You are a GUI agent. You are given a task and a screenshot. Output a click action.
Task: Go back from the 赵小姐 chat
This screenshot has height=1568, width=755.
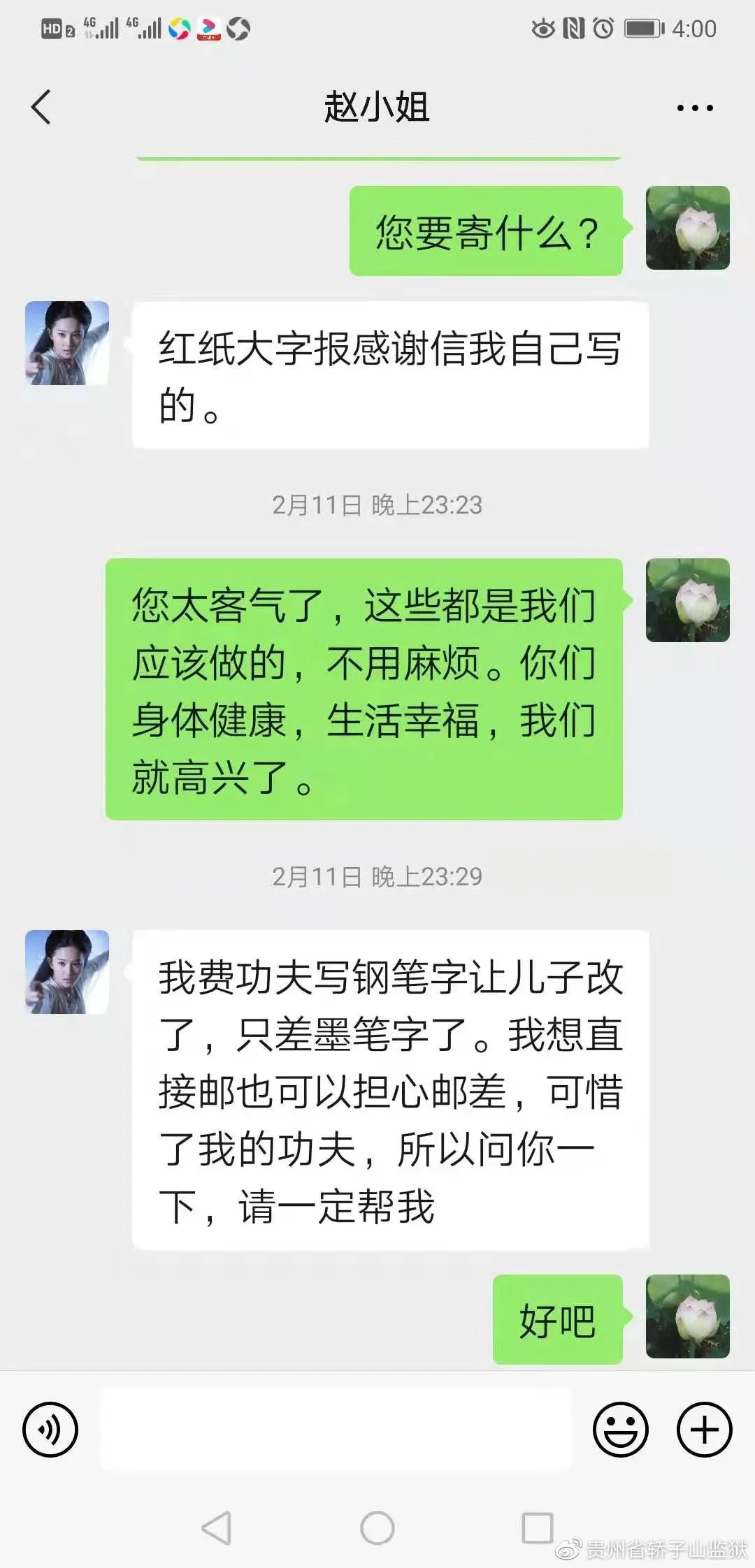coord(42,108)
